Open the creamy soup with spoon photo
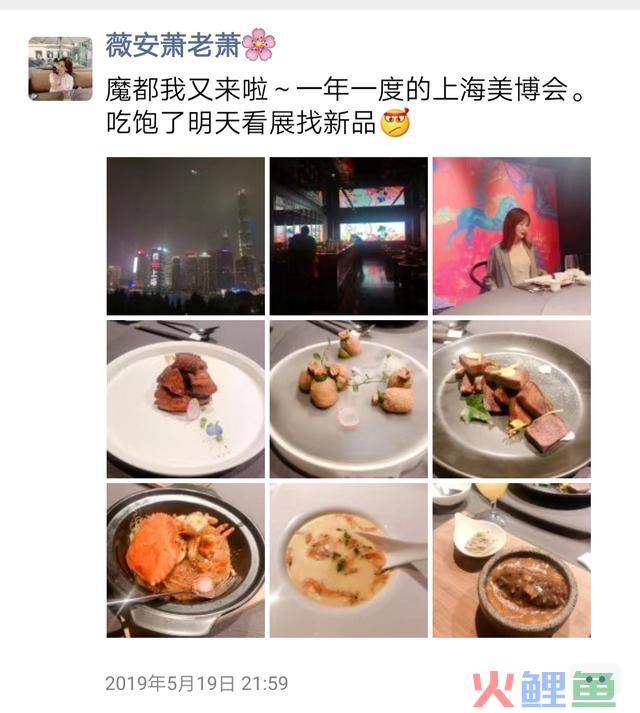The width and height of the screenshot is (640, 713). 348,560
